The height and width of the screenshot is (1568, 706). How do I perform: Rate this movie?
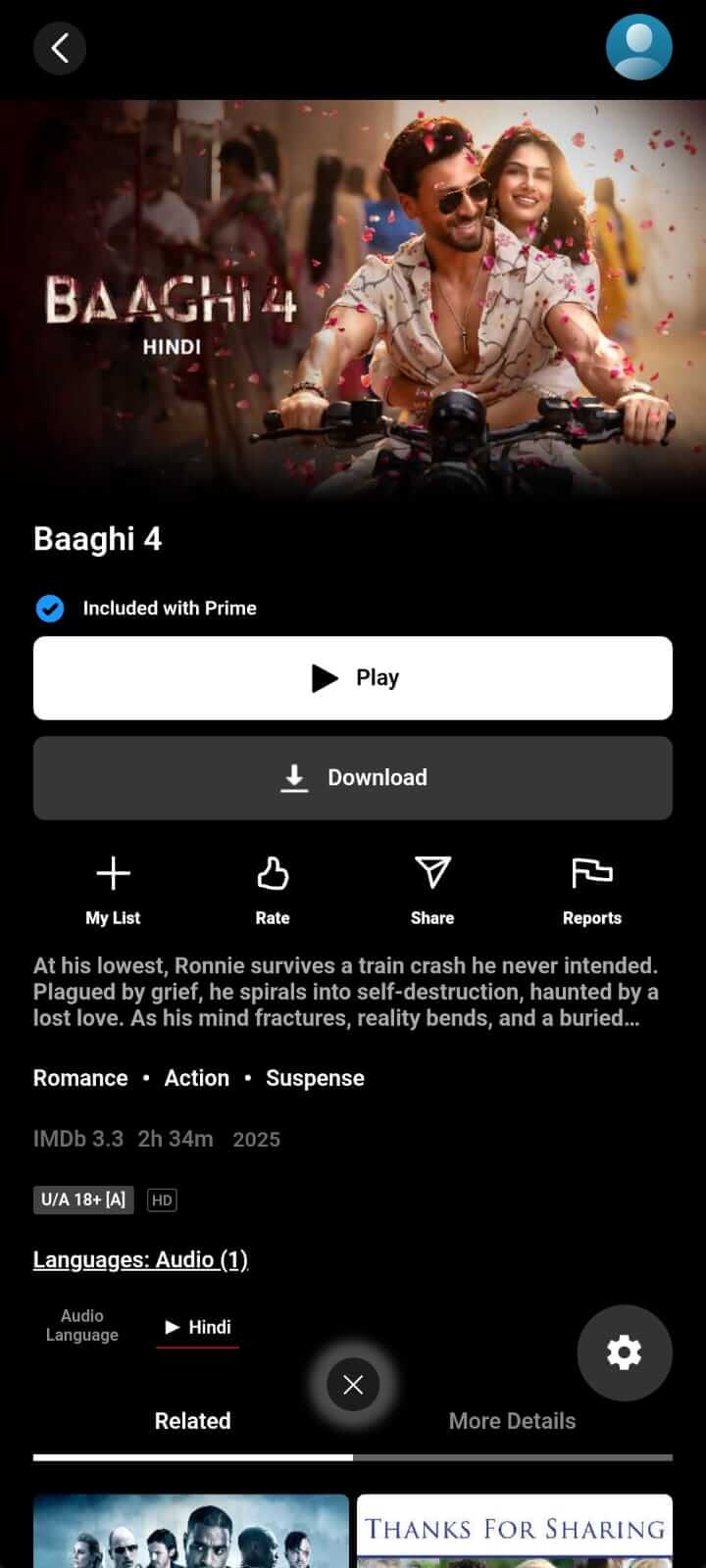pos(273,889)
